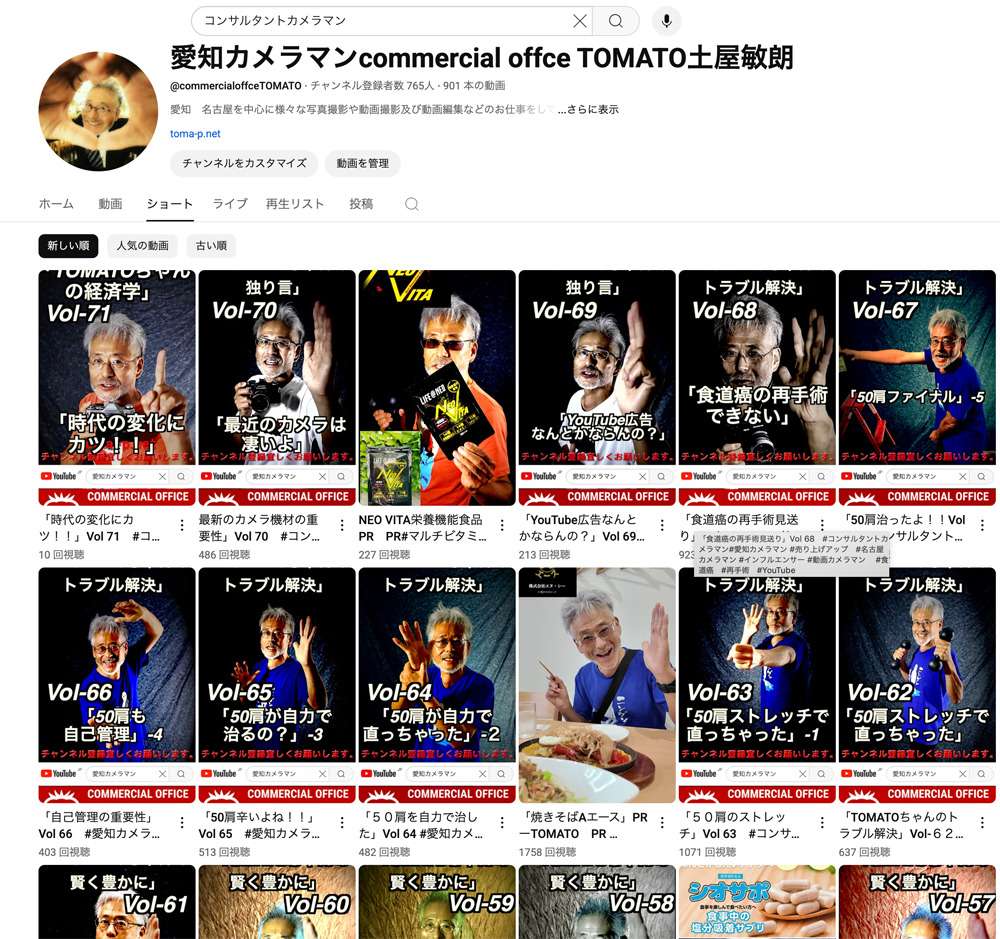Image resolution: width=1000 pixels, height=939 pixels.
Task: Open more options for Vol 66 short
Action: pyautogui.click(x=182, y=823)
